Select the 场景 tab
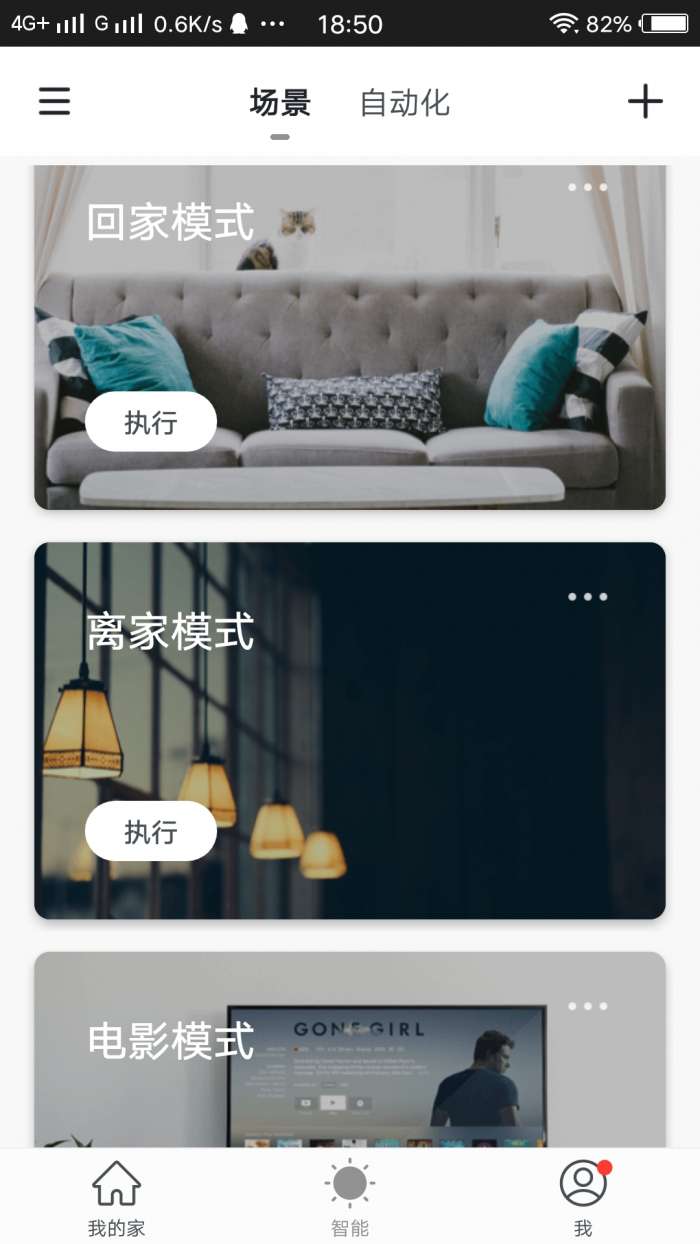The image size is (700, 1244). pos(280,103)
